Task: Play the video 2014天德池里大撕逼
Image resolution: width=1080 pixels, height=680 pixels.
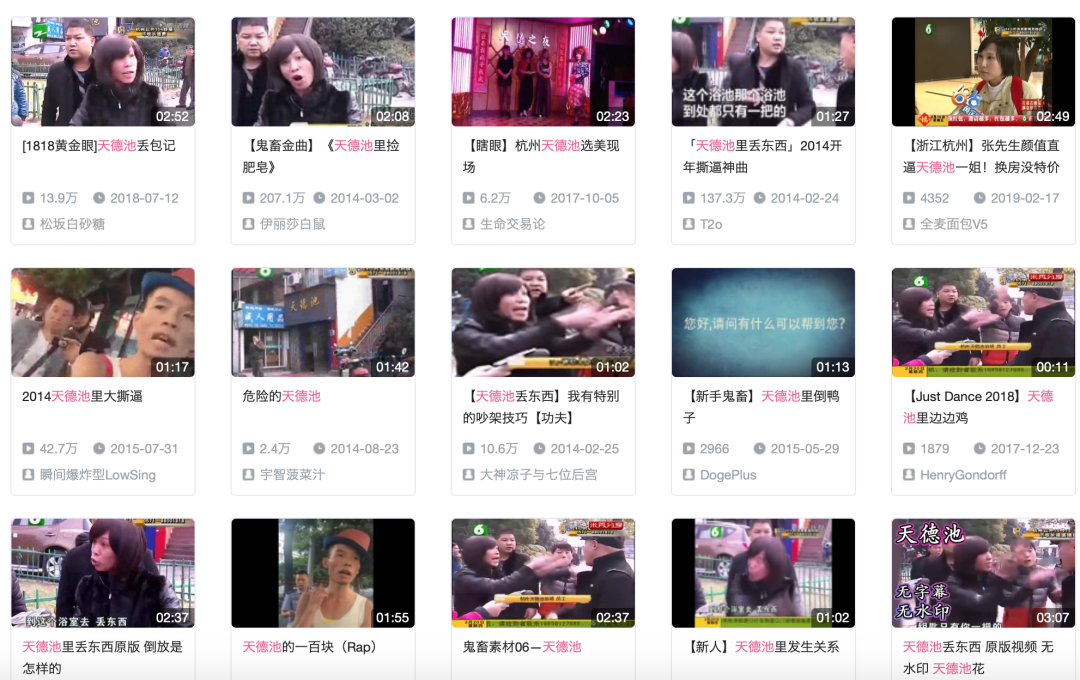Action: tap(102, 322)
